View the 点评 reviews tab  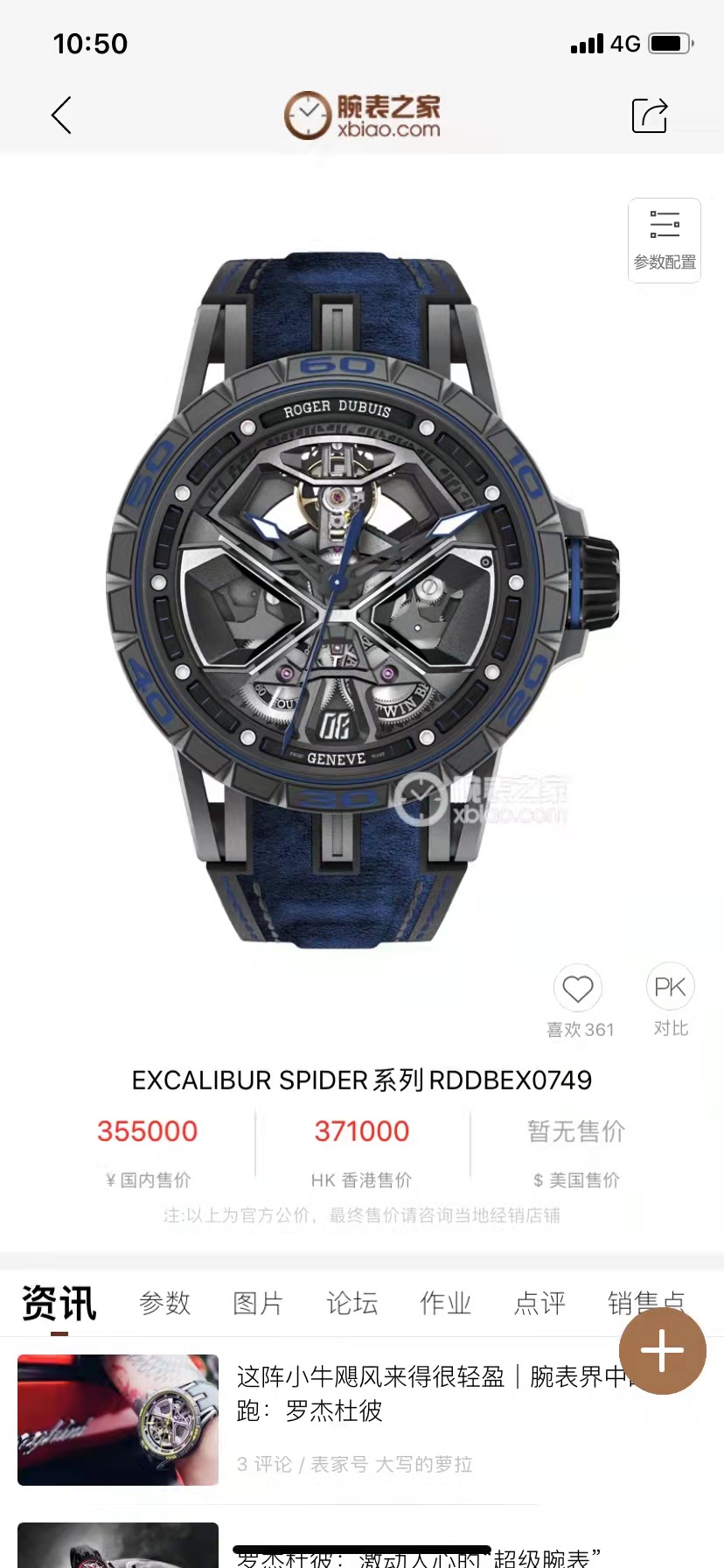pyautogui.click(x=540, y=1303)
